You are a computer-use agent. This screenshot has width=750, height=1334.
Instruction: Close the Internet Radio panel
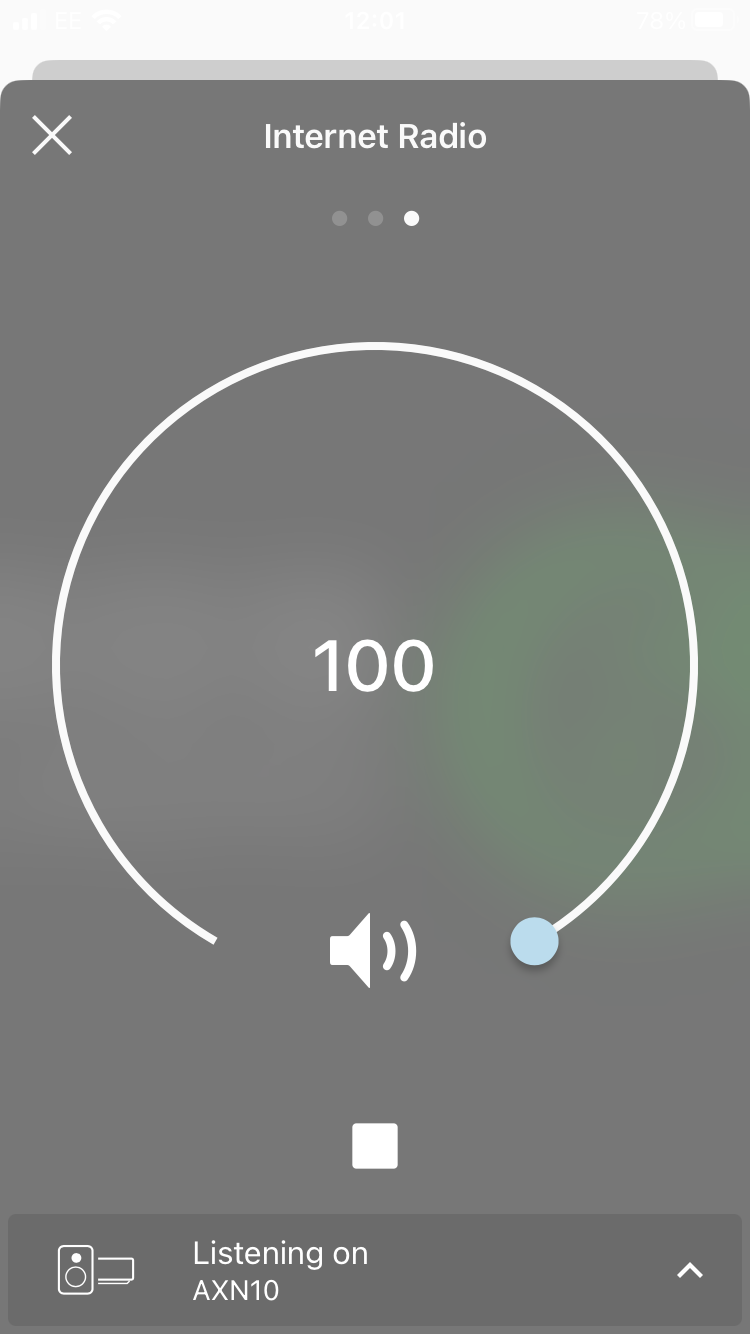52,135
